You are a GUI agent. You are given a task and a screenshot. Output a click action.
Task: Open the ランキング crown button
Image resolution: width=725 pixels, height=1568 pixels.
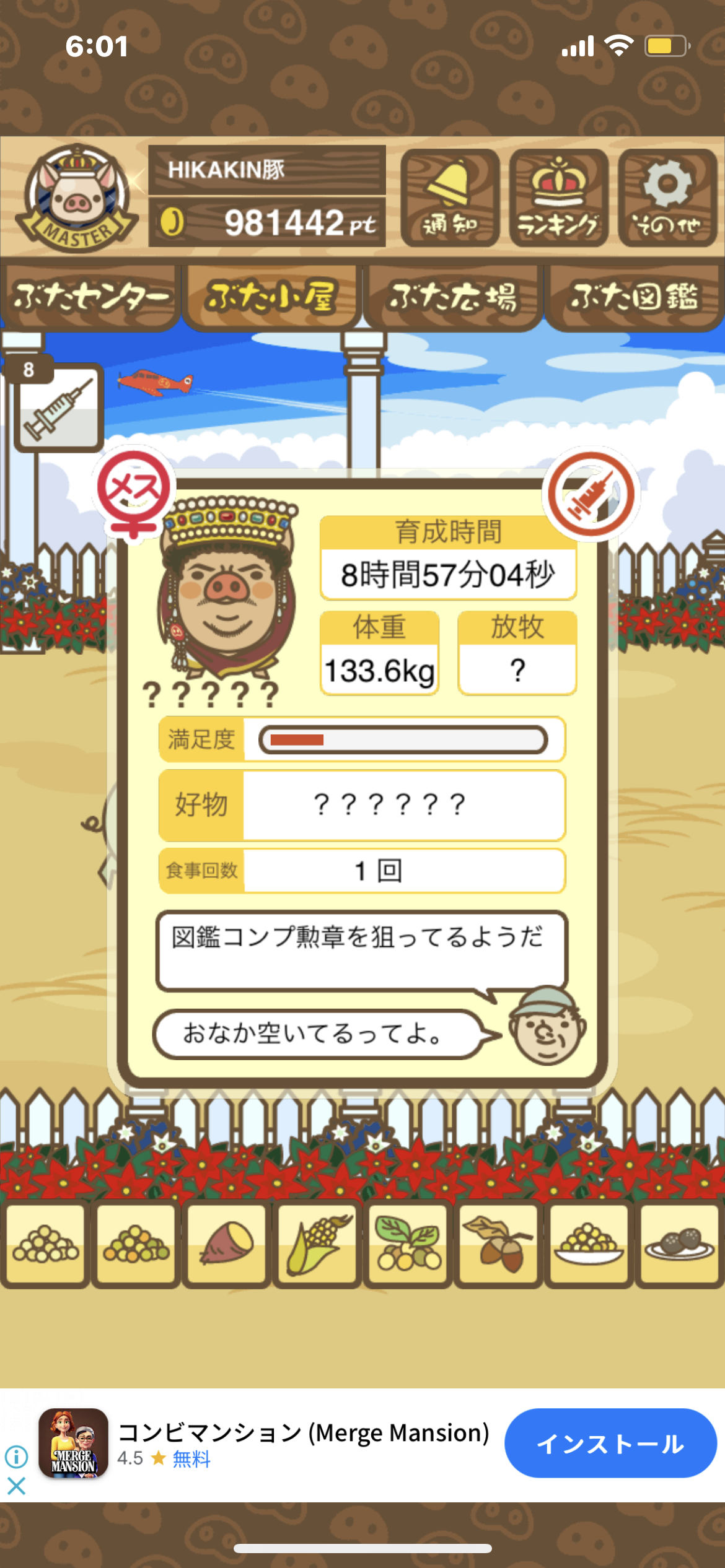[558, 198]
